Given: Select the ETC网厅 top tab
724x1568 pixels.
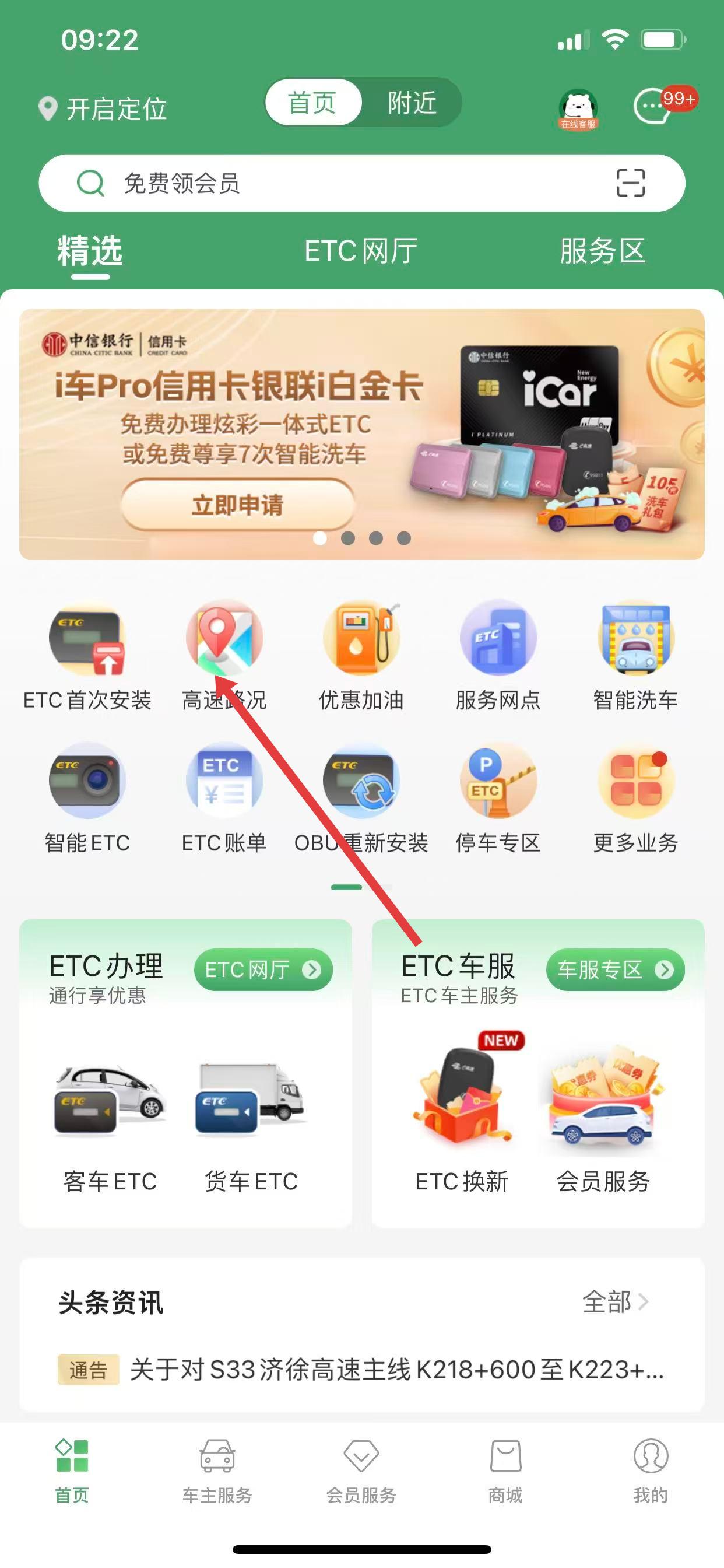Looking at the screenshot, I should click(361, 251).
